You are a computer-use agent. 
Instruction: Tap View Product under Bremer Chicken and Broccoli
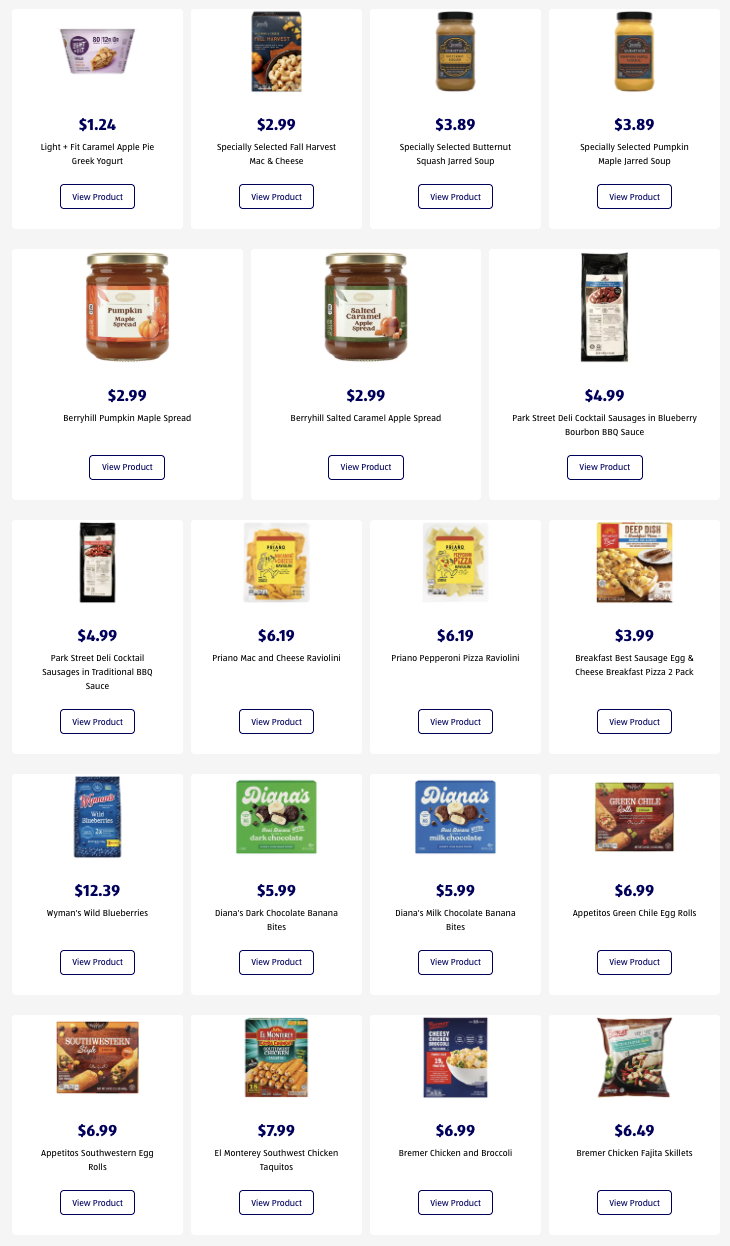point(455,1203)
